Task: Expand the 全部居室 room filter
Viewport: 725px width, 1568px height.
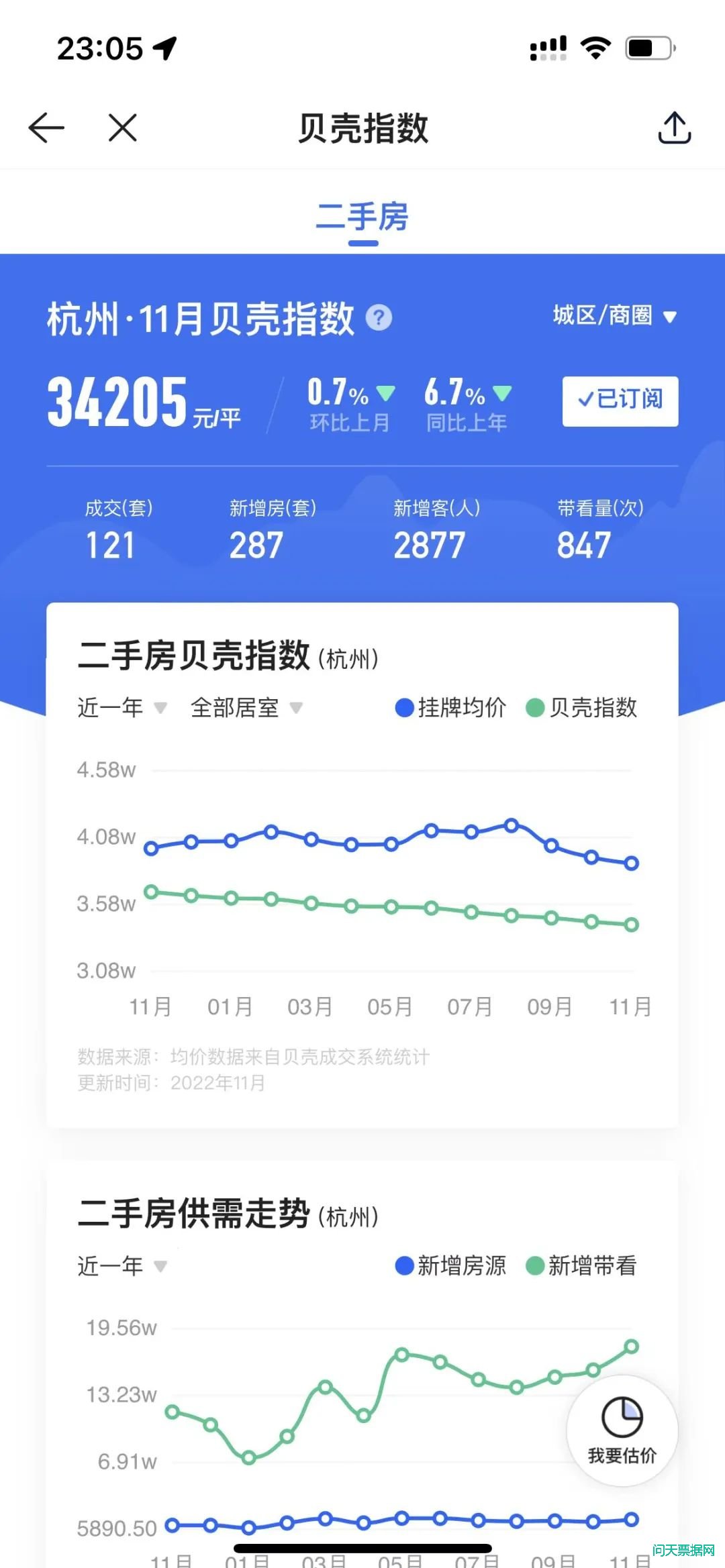Action: [x=246, y=707]
